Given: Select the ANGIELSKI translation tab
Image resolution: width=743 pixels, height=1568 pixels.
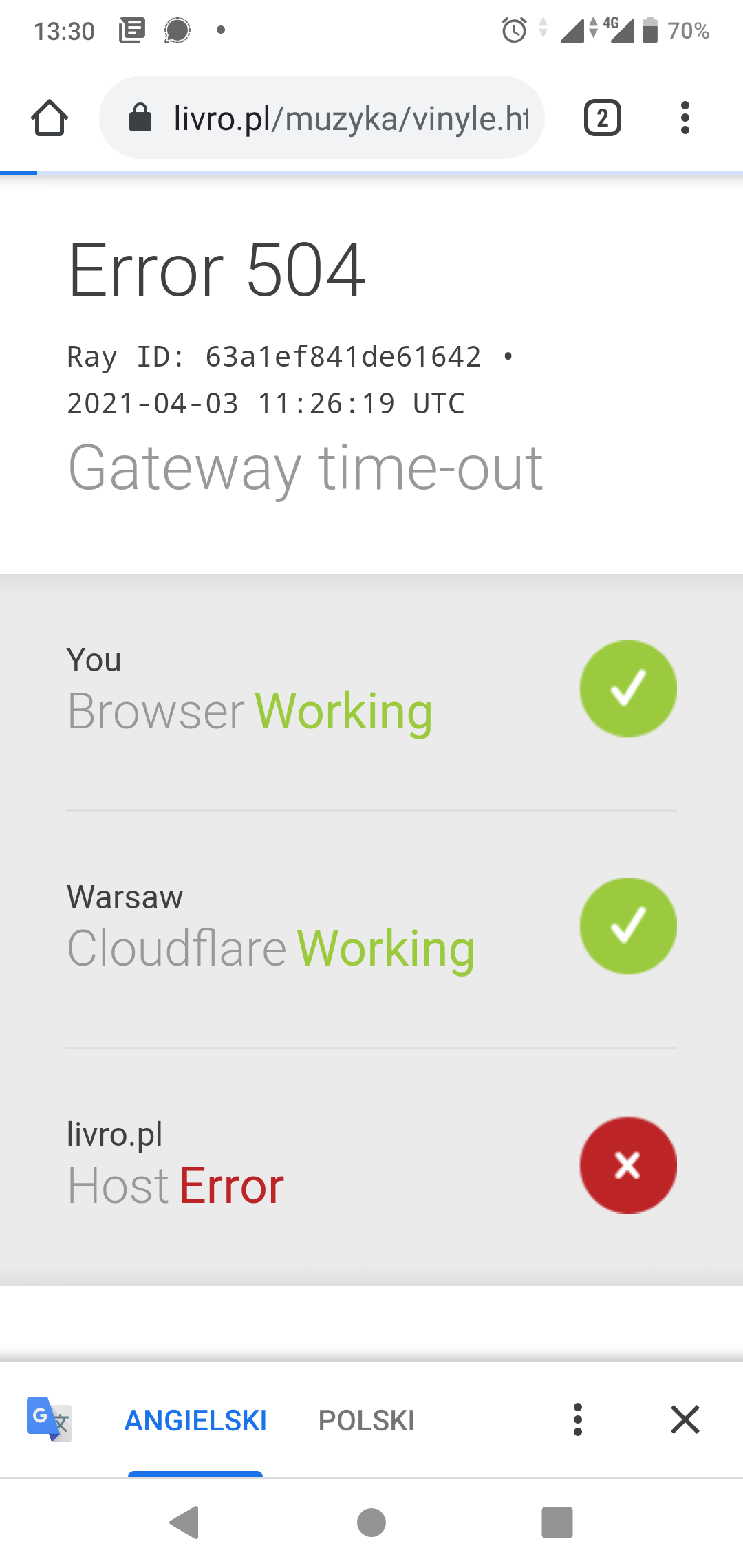Looking at the screenshot, I should 195,1421.
